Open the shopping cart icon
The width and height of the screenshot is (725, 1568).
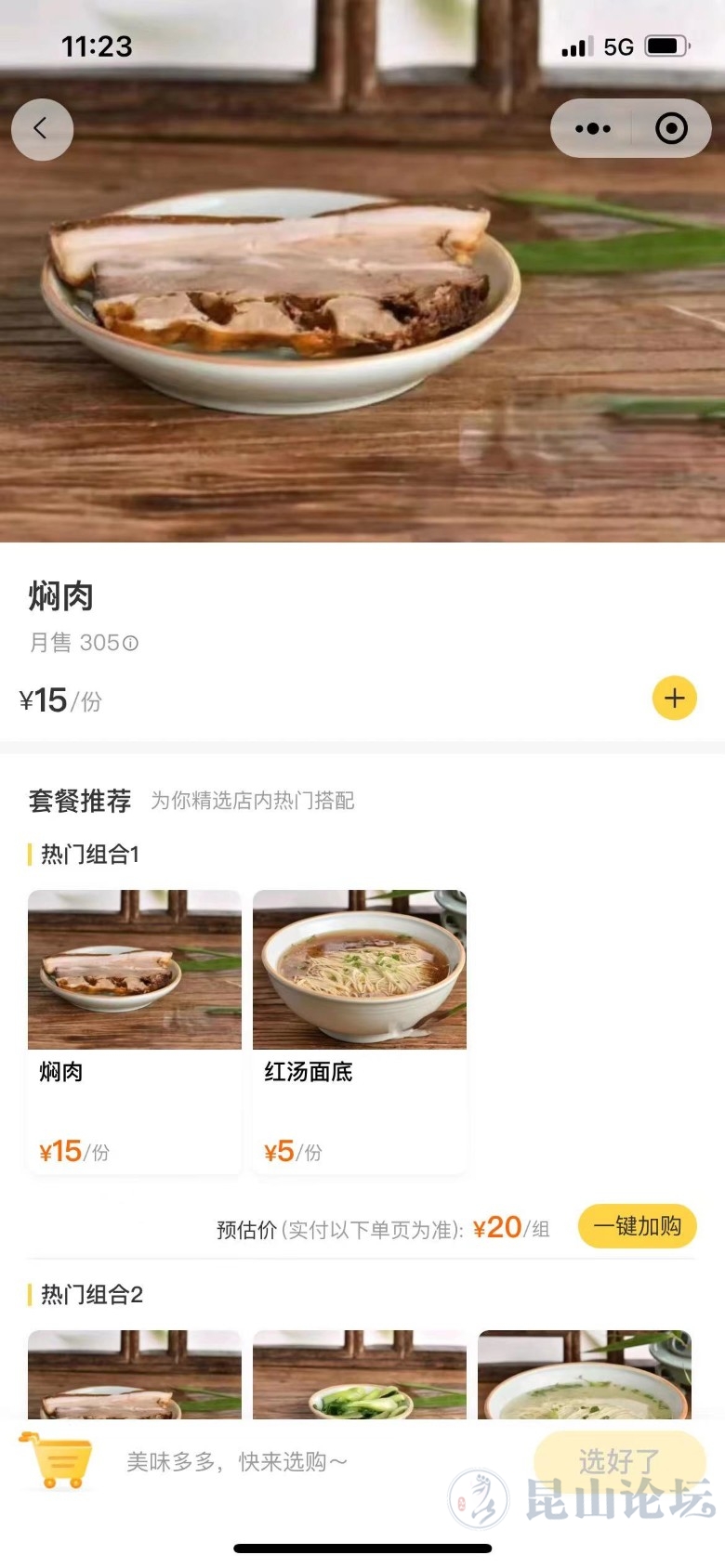pyautogui.click(x=58, y=1460)
